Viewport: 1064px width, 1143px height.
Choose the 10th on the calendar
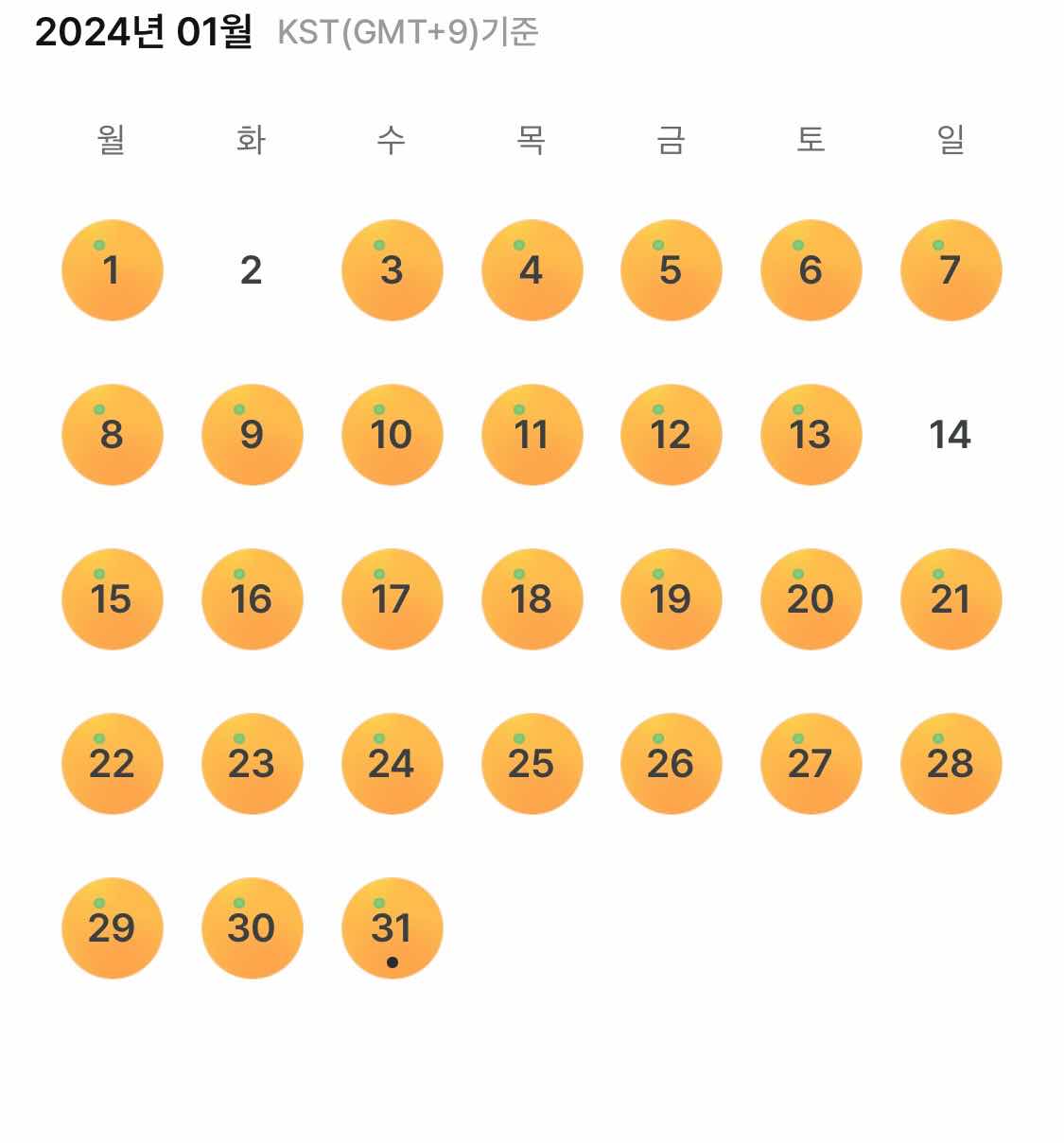[392, 435]
